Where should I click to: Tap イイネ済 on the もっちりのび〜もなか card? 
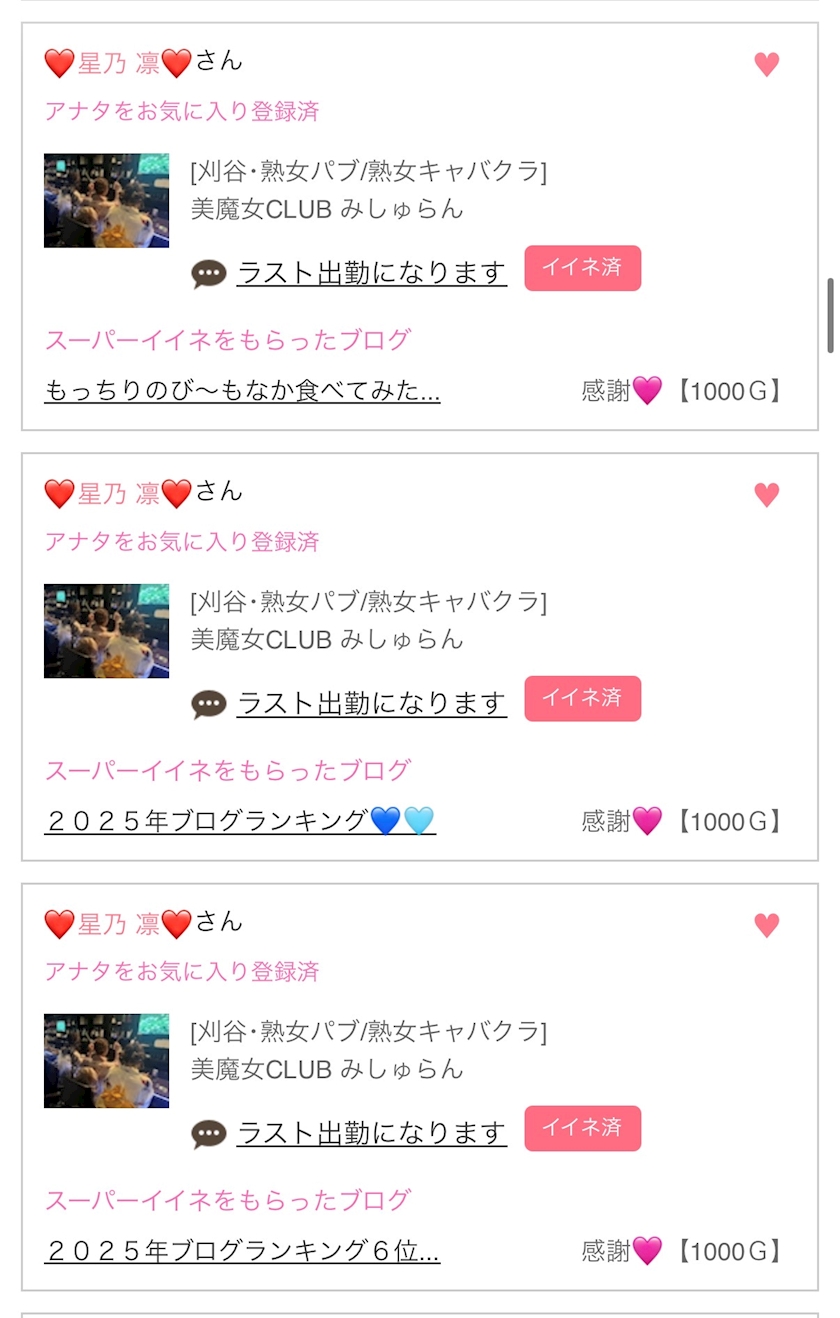pos(582,268)
